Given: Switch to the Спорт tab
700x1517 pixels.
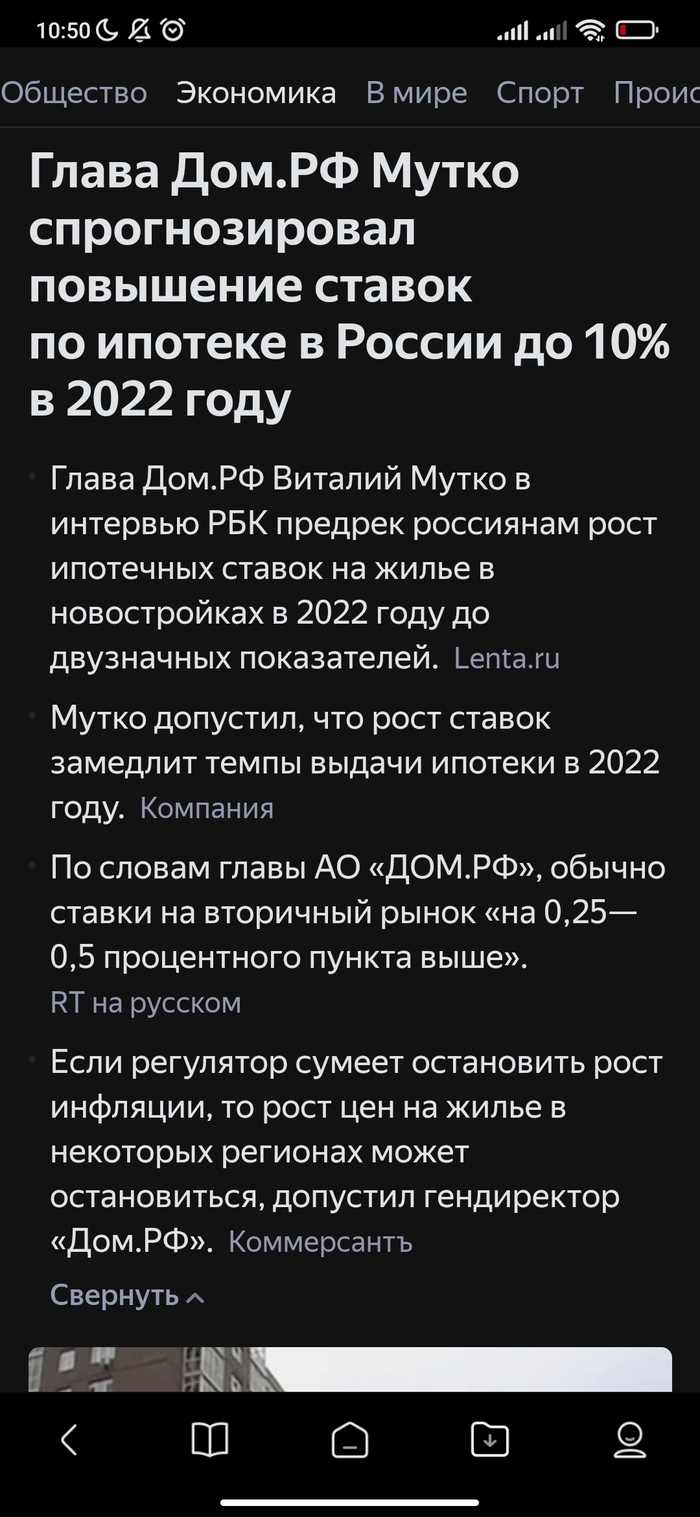Looking at the screenshot, I should tap(540, 93).
